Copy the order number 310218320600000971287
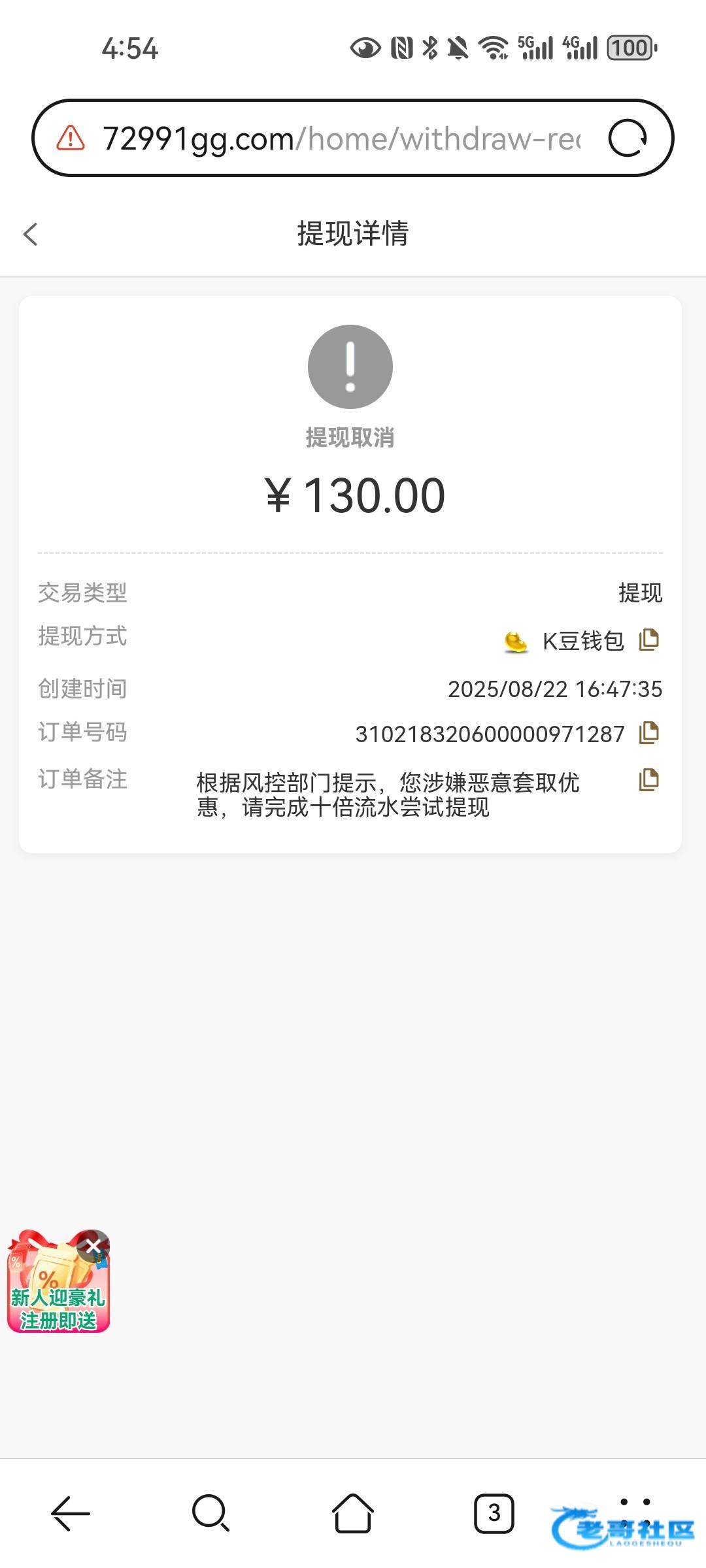The image size is (706, 1568). pyautogui.click(x=648, y=733)
